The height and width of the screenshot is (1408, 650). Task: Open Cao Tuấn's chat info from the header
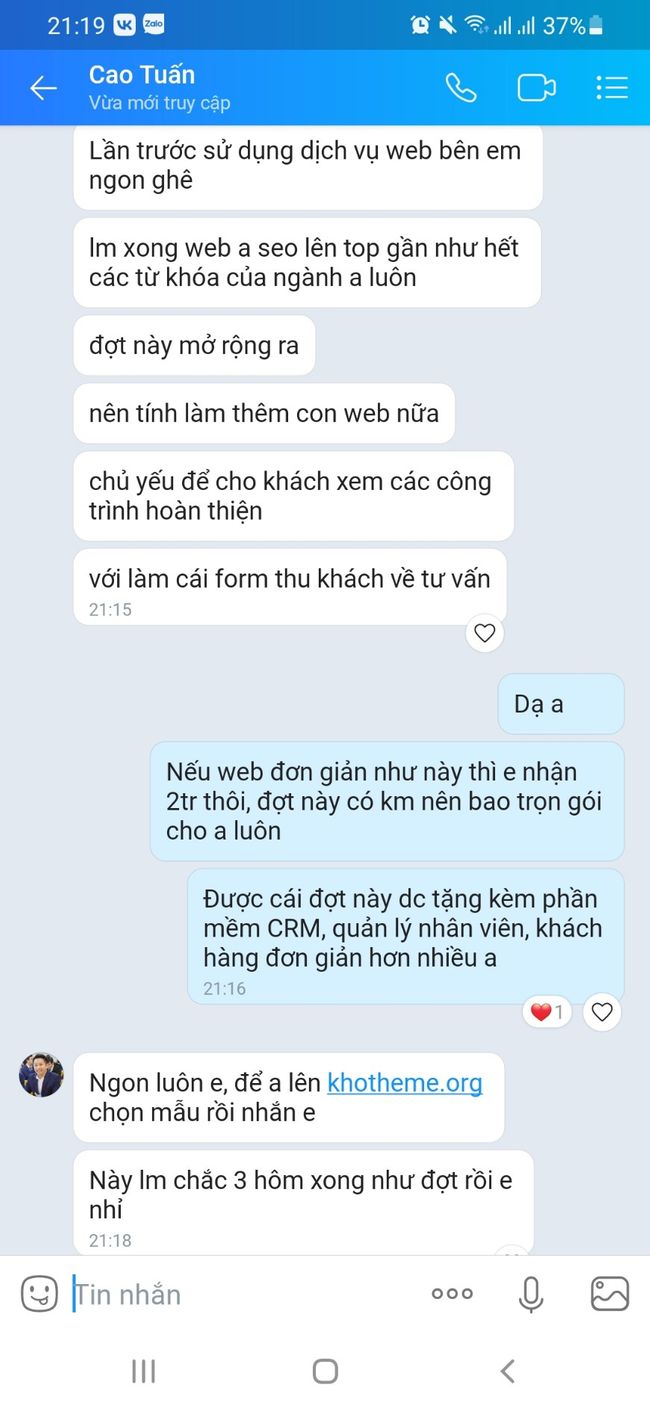160,87
